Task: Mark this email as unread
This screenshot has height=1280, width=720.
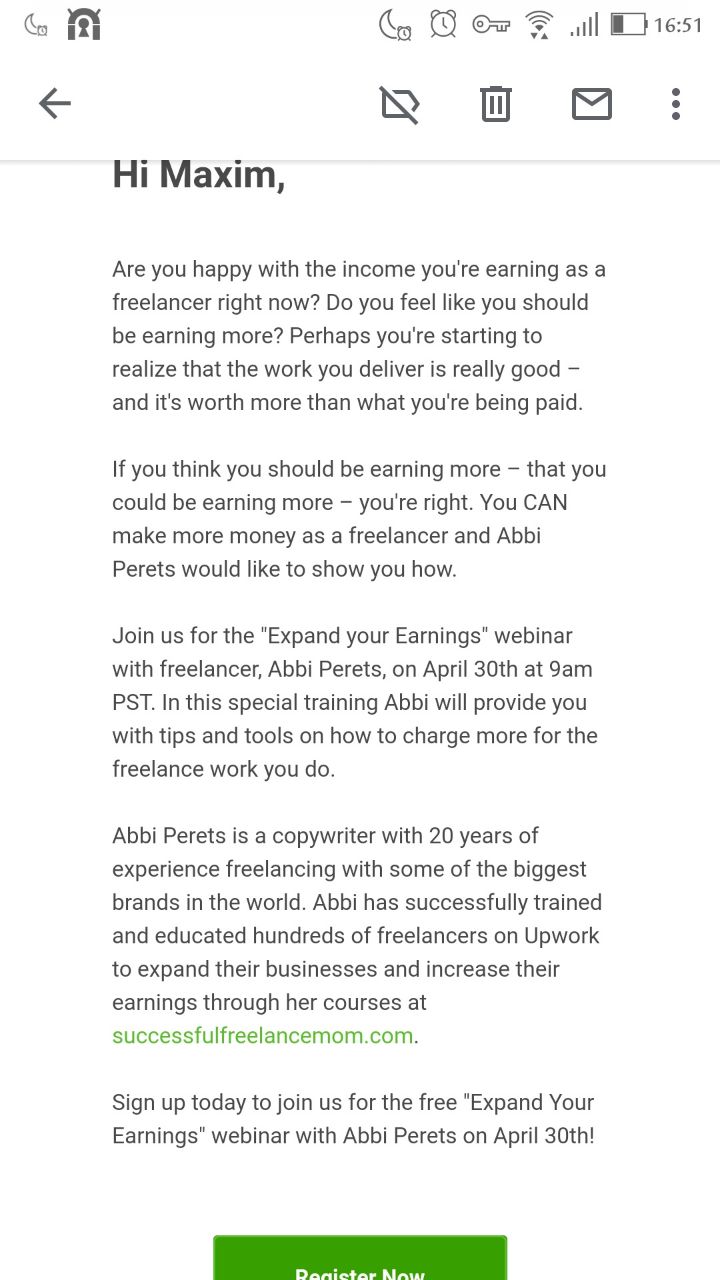Action: tap(592, 104)
